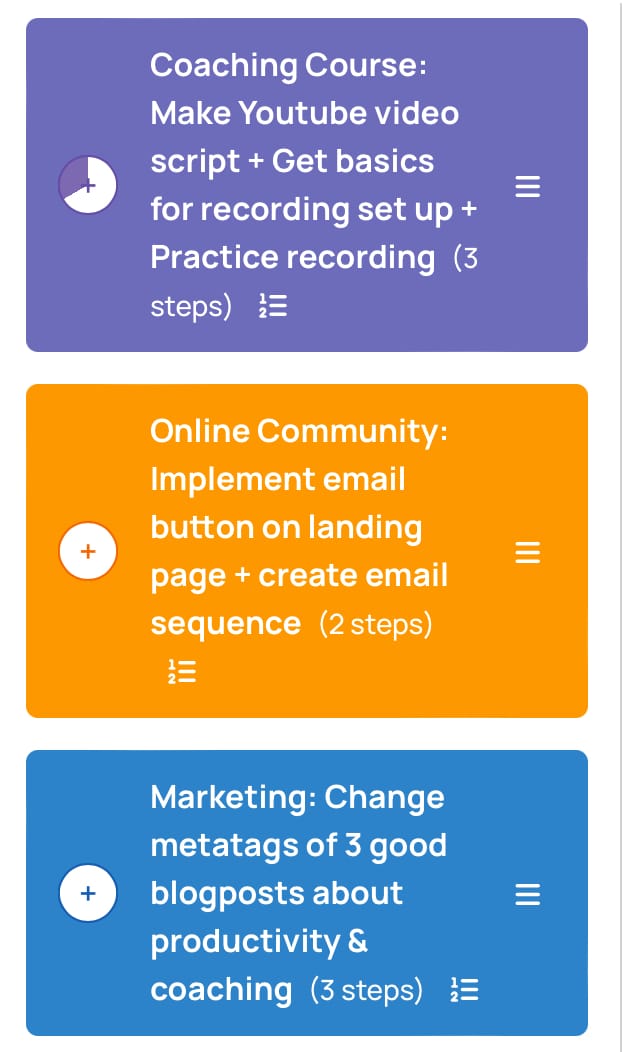Show the steps list for Marketing task
The image size is (623, 1052).
tap(465, 990)
